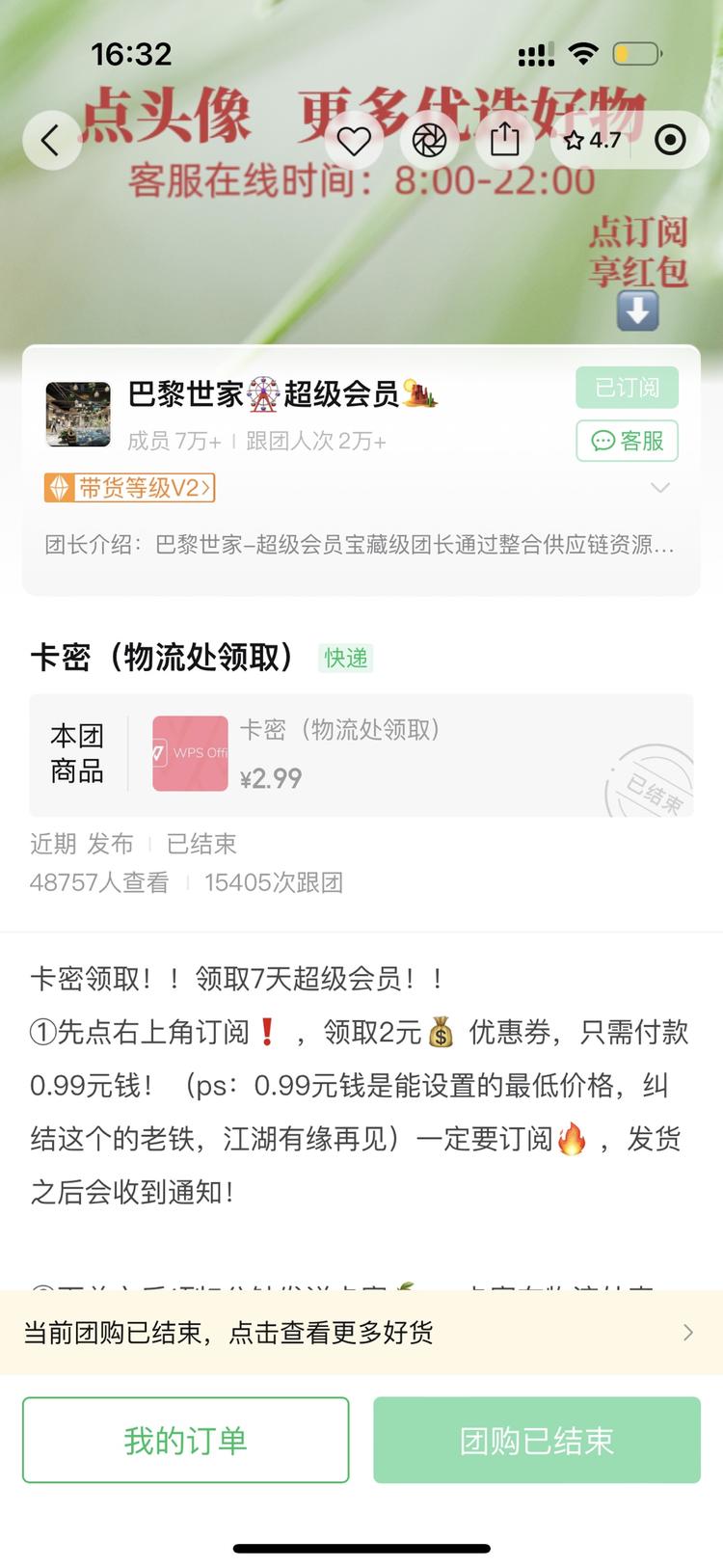Tap the back arrow to return

pos(51,140)
